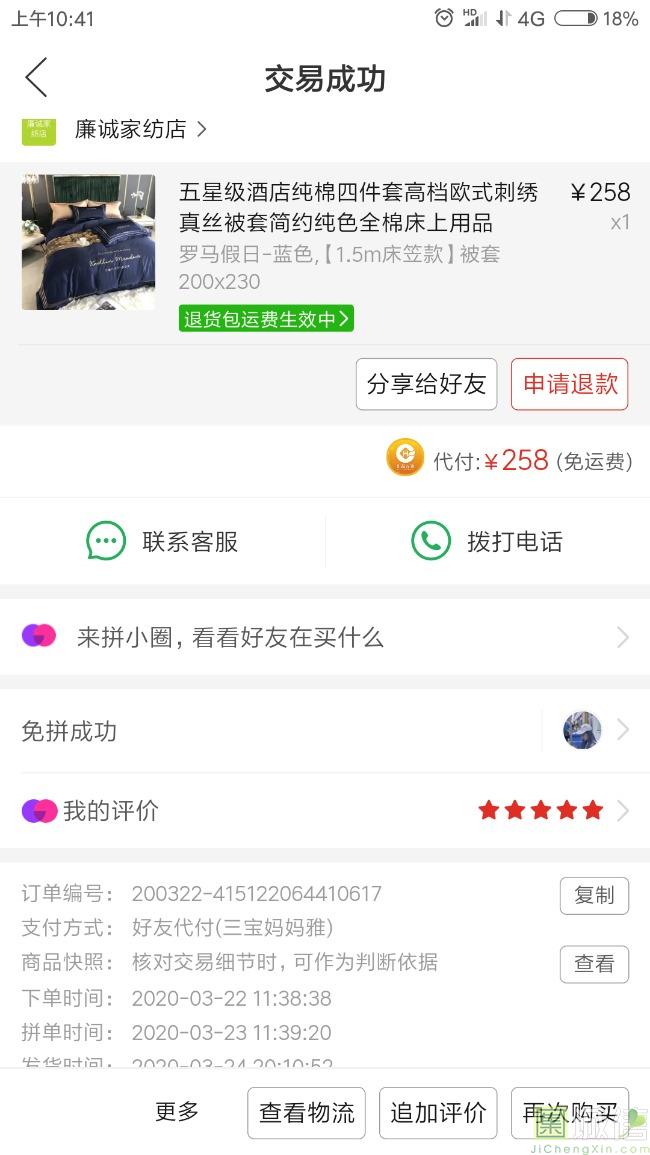Tap 追加评价 to add a review
Image resolution: width=650 pixels, height=1155 pixels.
(438, 1113)
